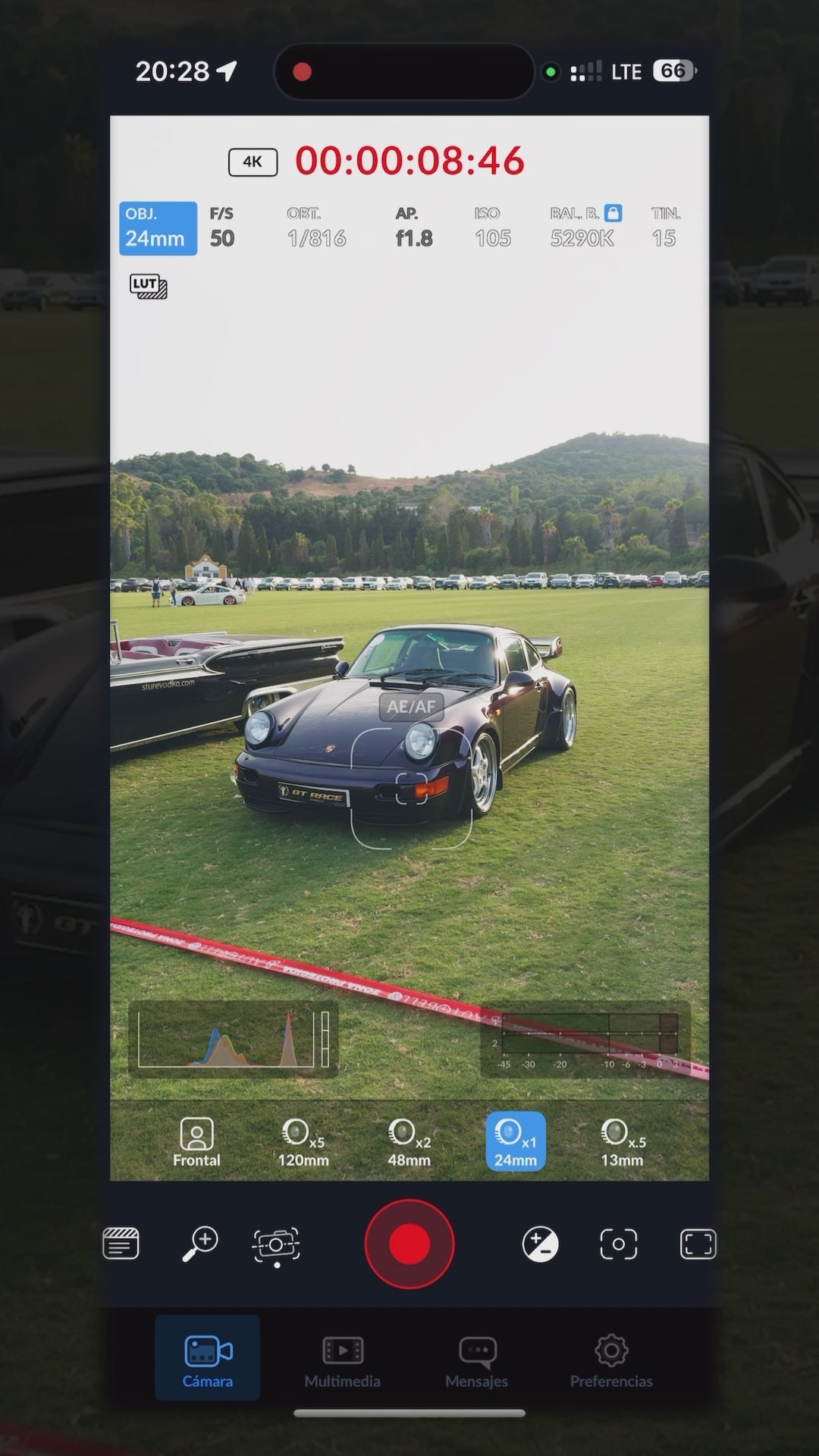Open the exposure compensation icon
This screenshot has height=1456, width=819.
pyautogui.click(x=541, y=1244)
